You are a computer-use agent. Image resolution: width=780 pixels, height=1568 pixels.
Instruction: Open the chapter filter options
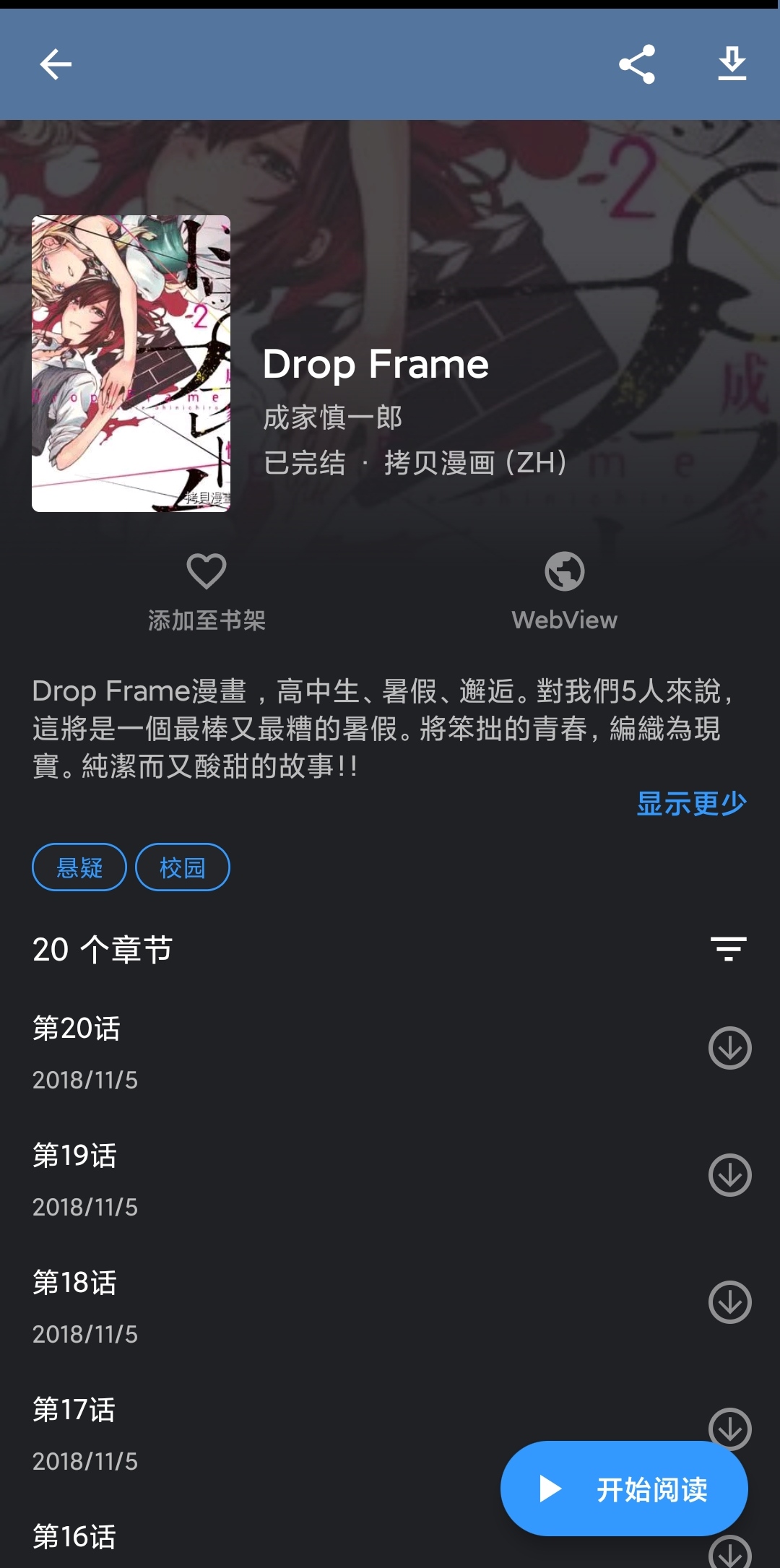click(x=728, y=948)
